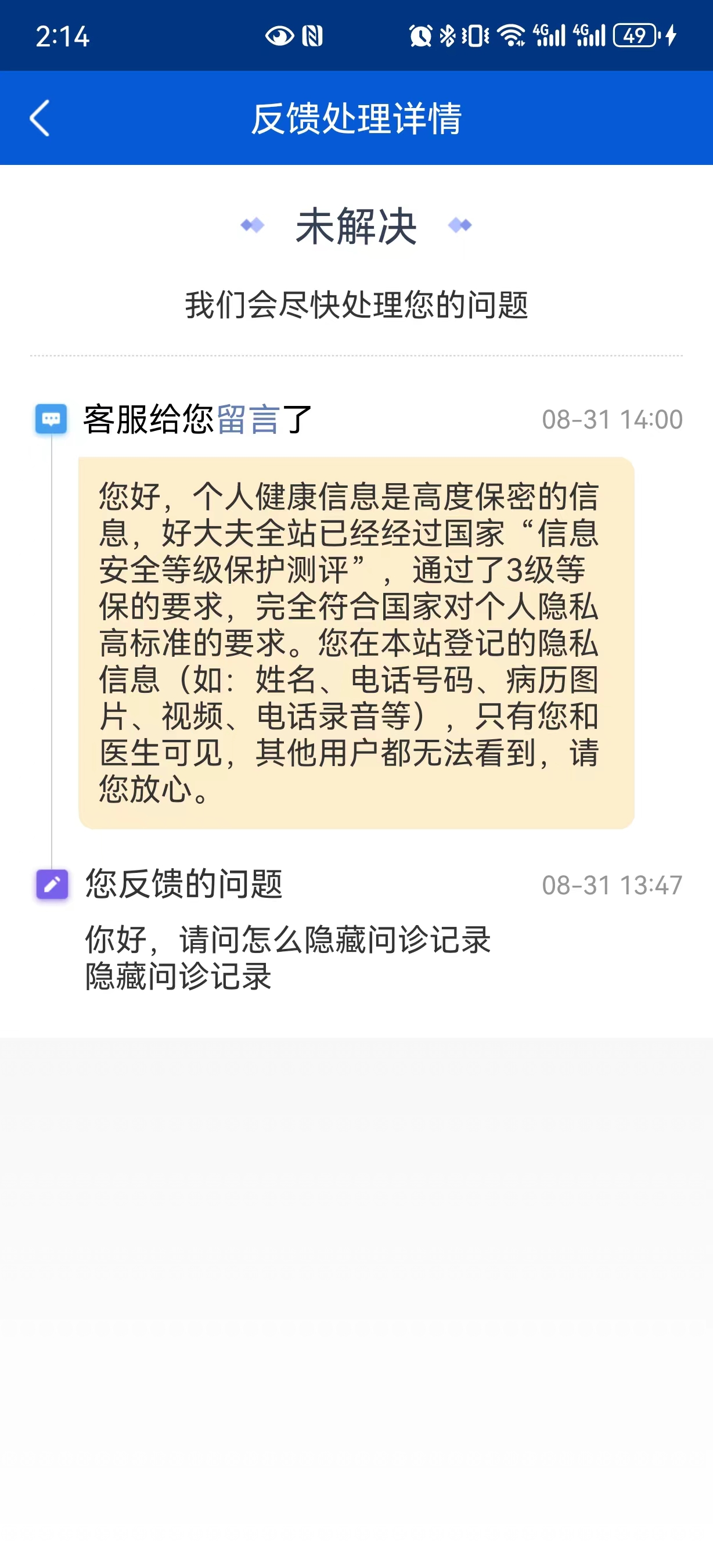The image size is (713, 1568).
Task: Go back from feedback details page
Action: [x=39, y=118]
